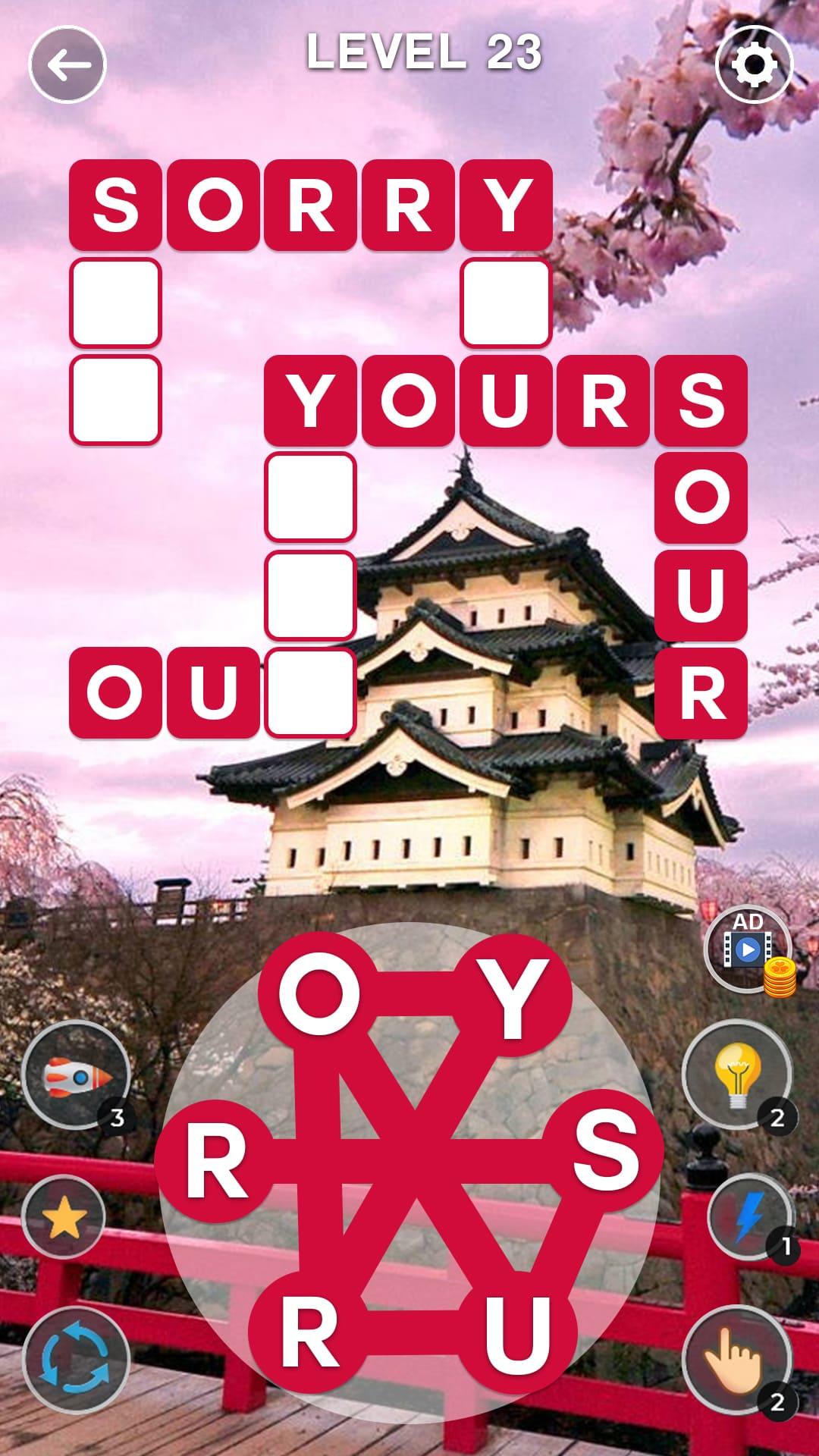
Task: Go back using the arrow button
Action: point(67,64)
